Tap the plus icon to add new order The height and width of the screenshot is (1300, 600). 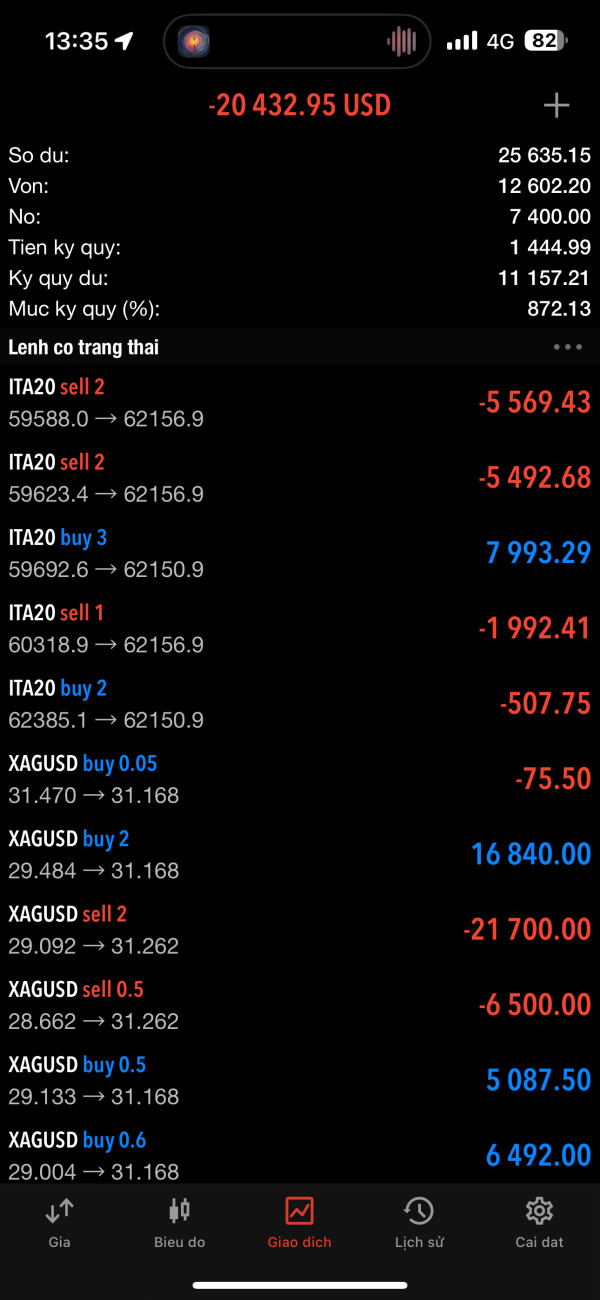coord(556,105)
